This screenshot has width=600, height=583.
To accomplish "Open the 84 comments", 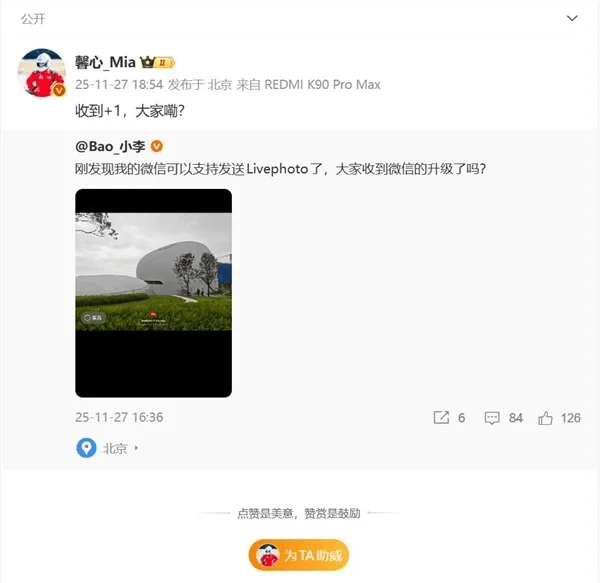I will (x=503, y=417).
